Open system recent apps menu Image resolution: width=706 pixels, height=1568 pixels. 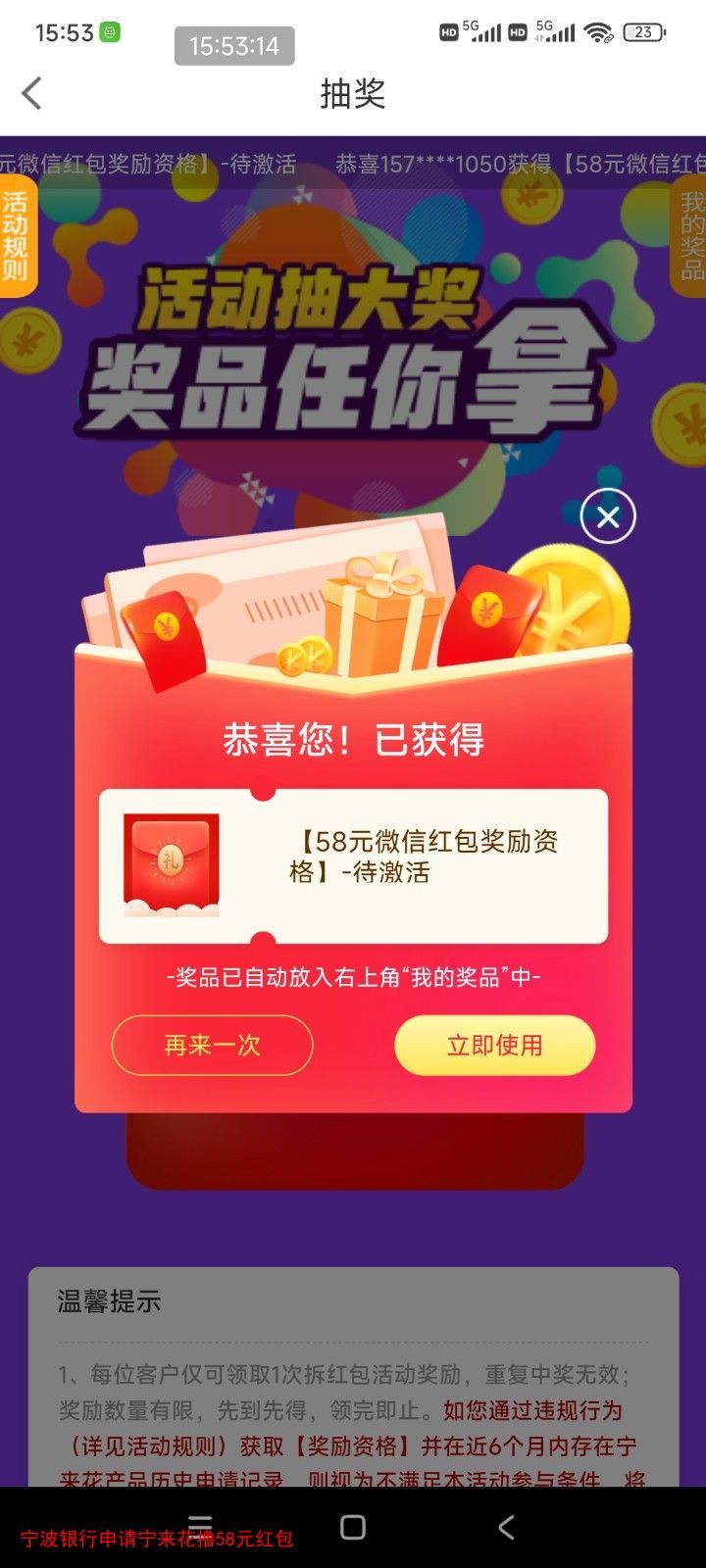click(200, 1527)
